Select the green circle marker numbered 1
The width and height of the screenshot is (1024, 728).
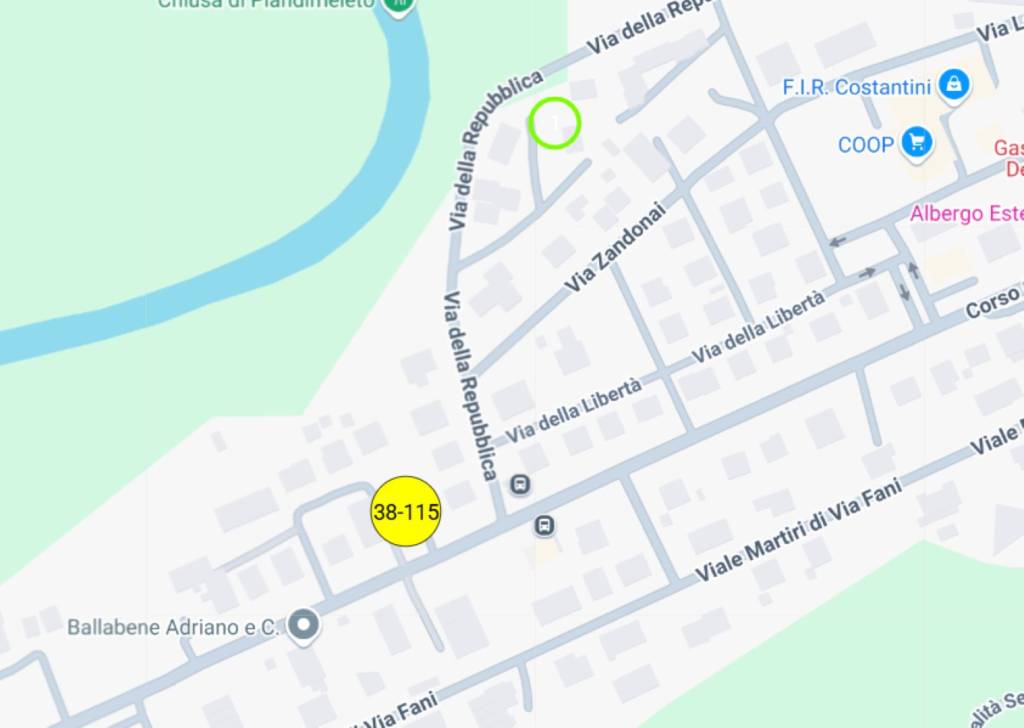554,123
